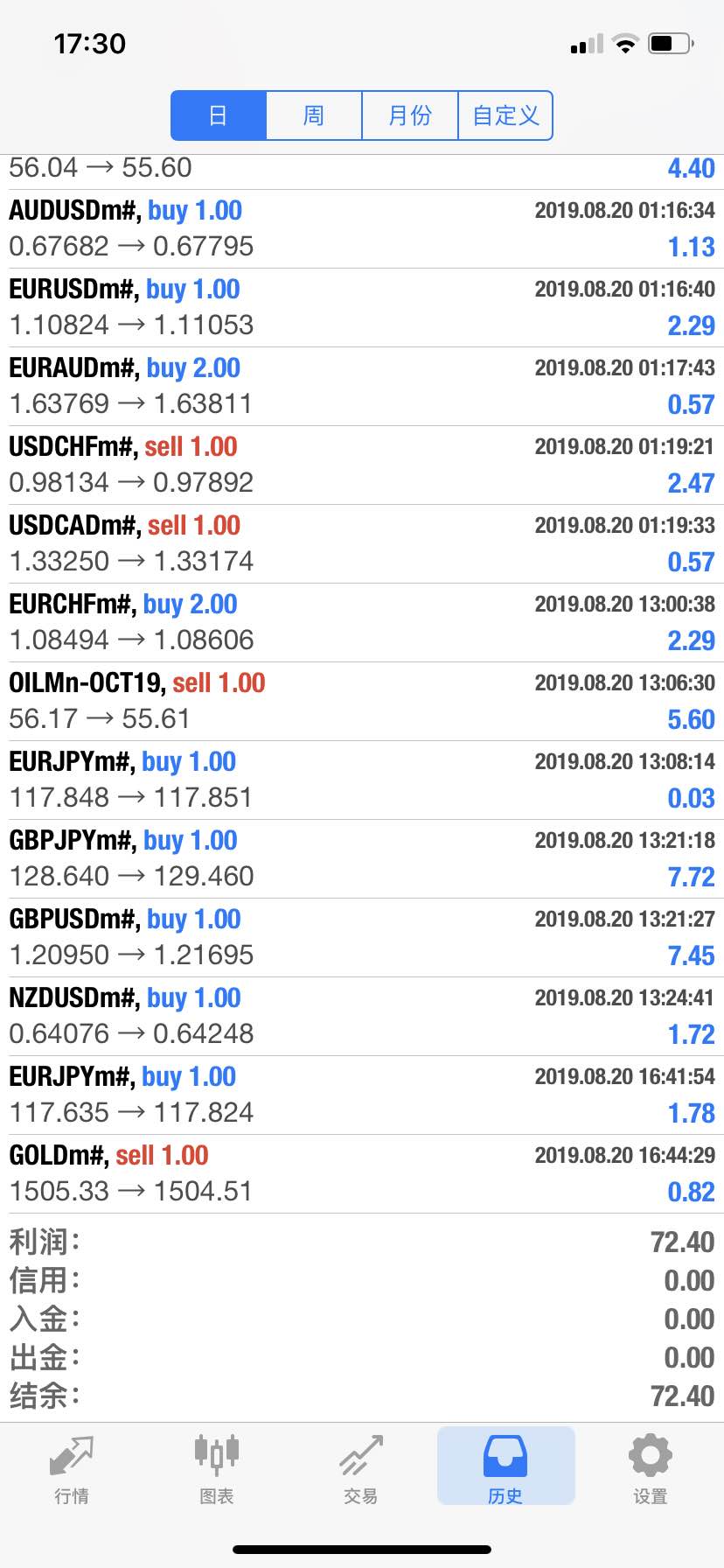Select the USDCHFm# sell trade row
Screen dimensions: 724x1568
click(x=362, y=465)
